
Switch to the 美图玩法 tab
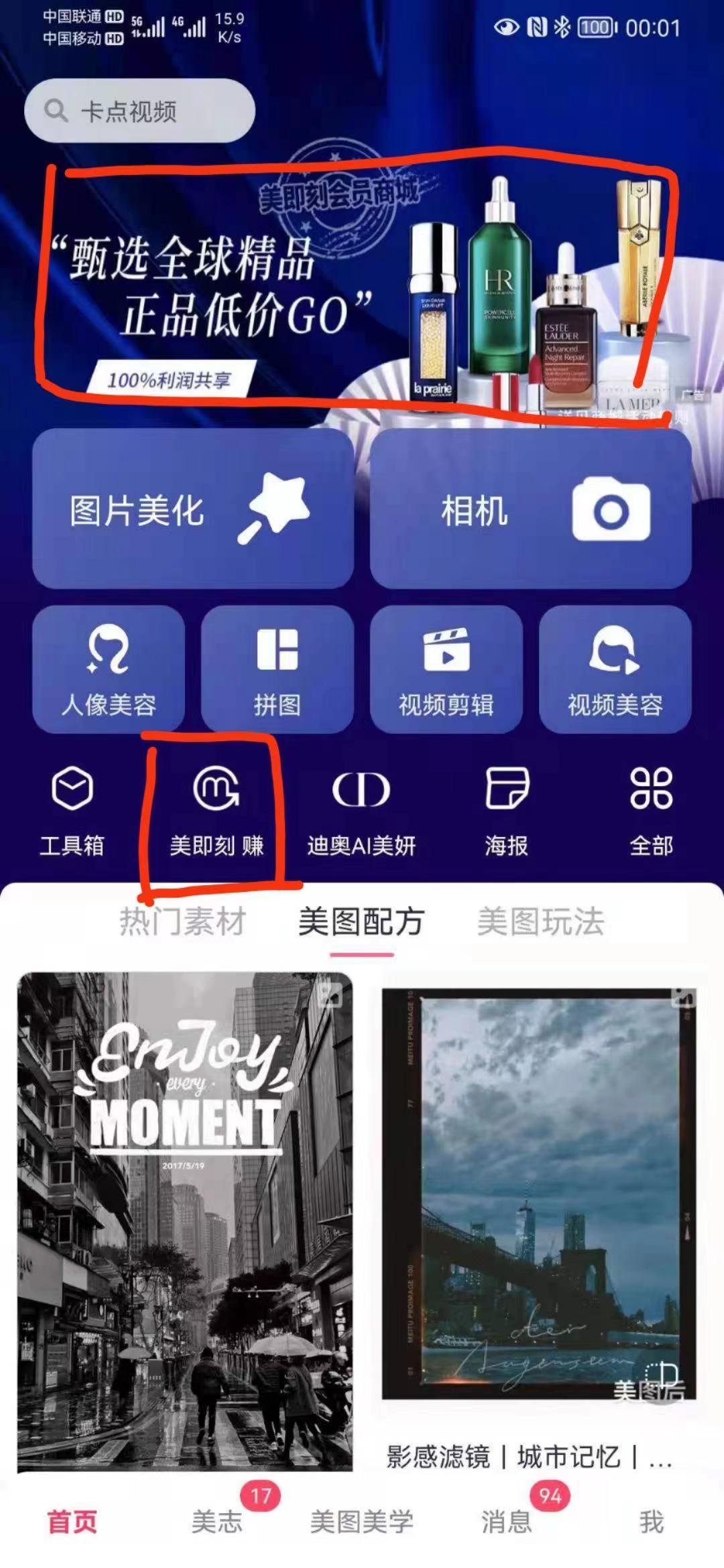540,921
